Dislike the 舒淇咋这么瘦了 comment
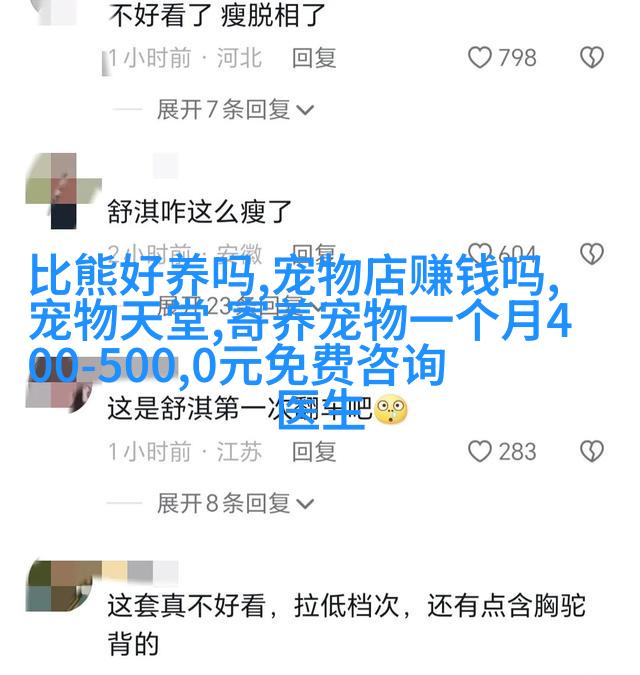The height and width of the screenshot is (675, 640). [x=592, y=252]
